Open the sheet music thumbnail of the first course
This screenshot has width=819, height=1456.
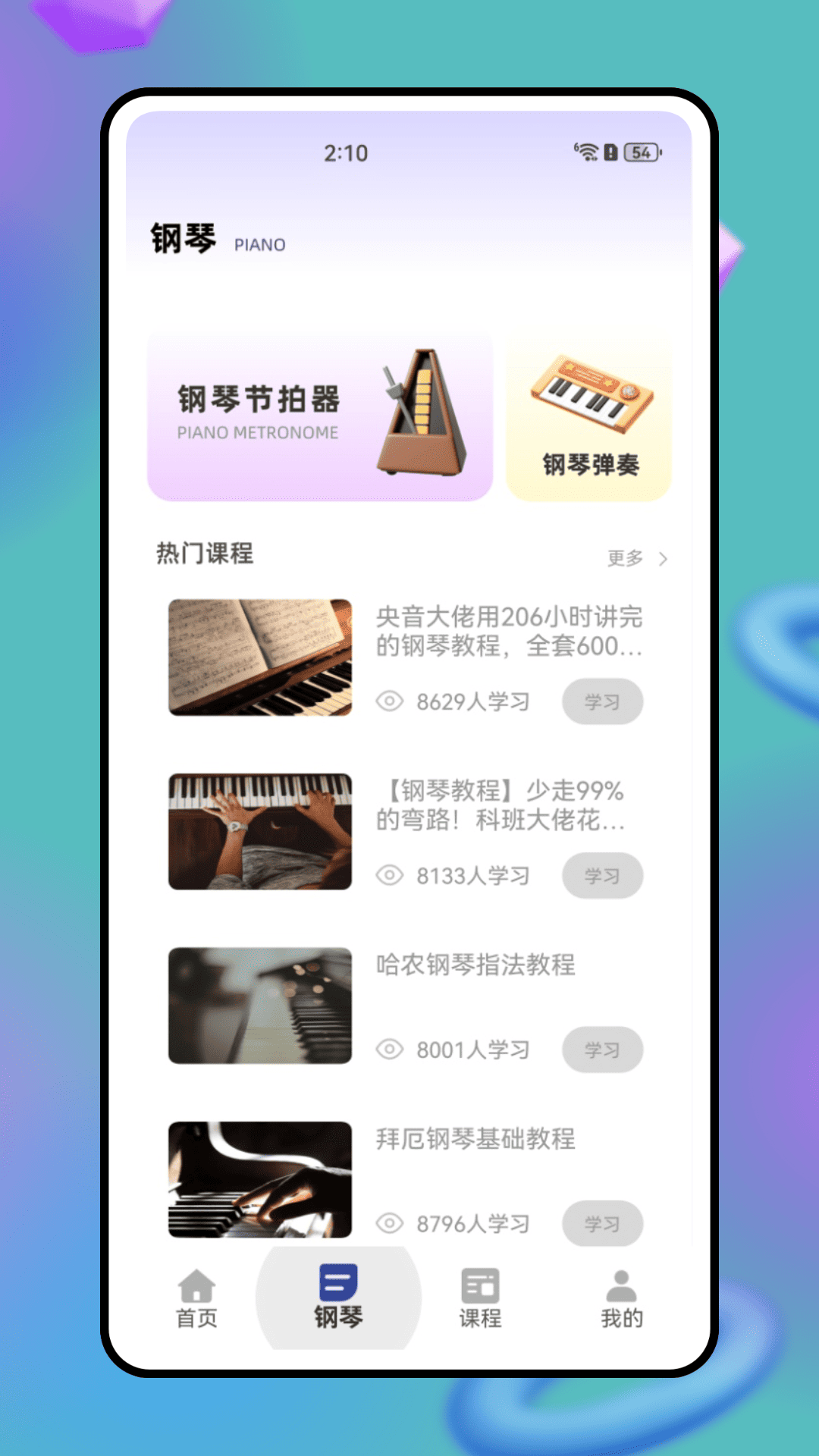[x=259, y=657]
